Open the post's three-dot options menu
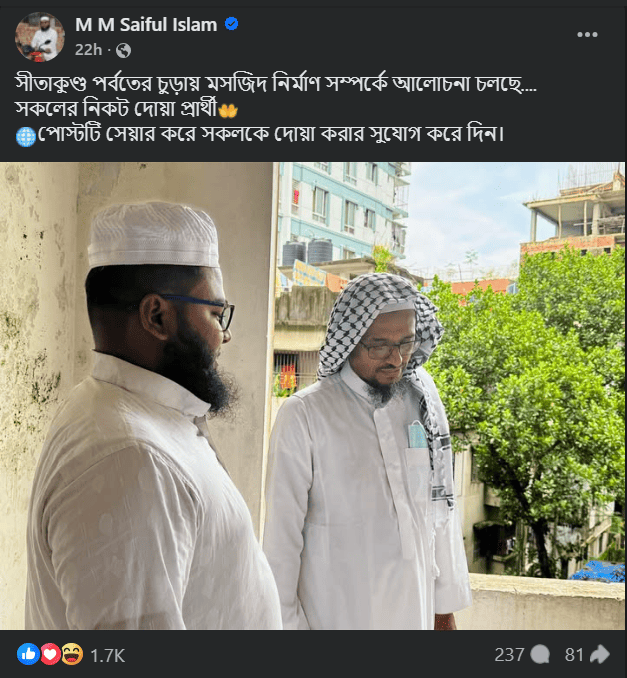 coord(586,33)
